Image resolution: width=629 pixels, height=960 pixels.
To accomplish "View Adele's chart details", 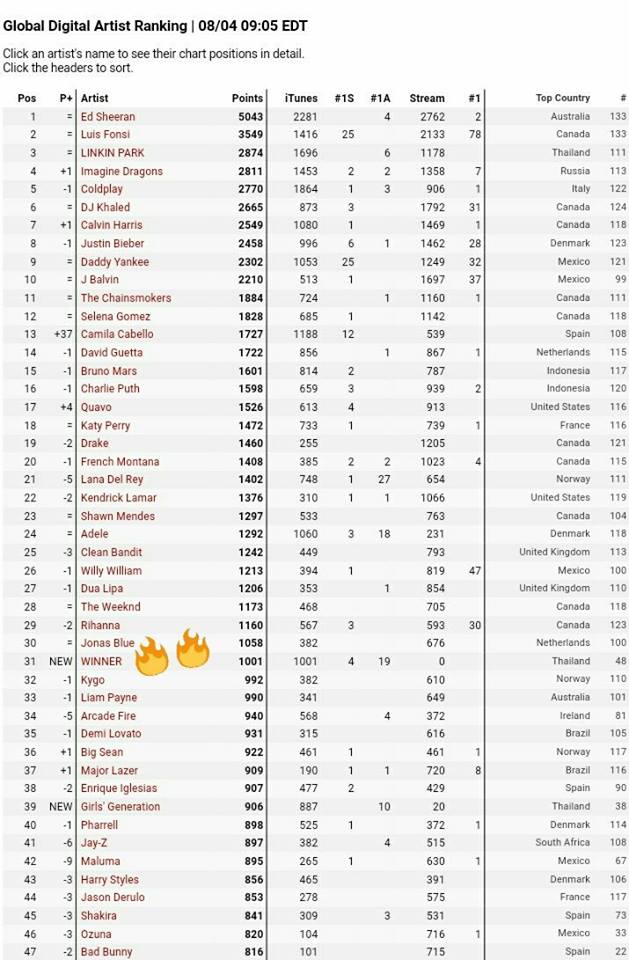I will click(95, 534).
